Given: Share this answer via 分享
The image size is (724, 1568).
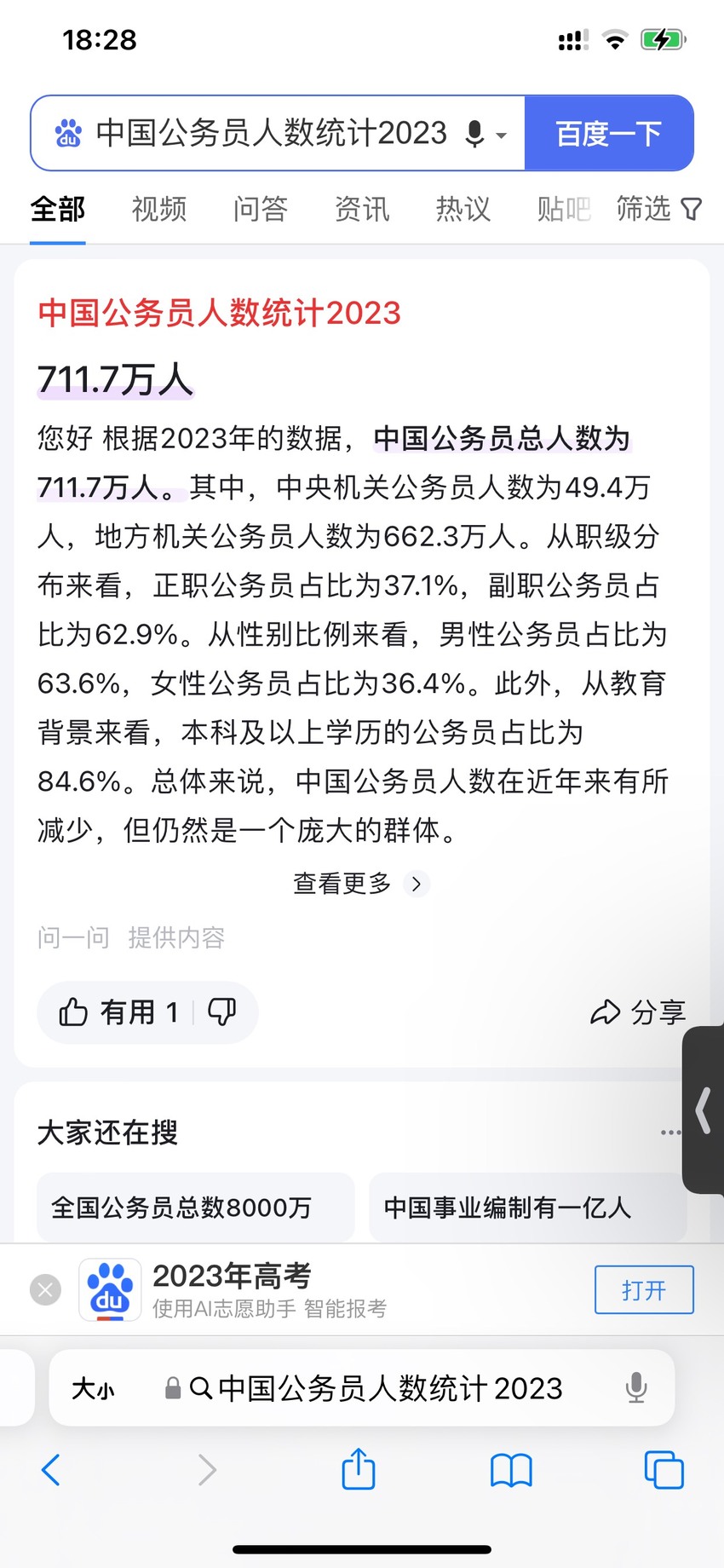Looking at the screenshot, I should point(638,1012).
